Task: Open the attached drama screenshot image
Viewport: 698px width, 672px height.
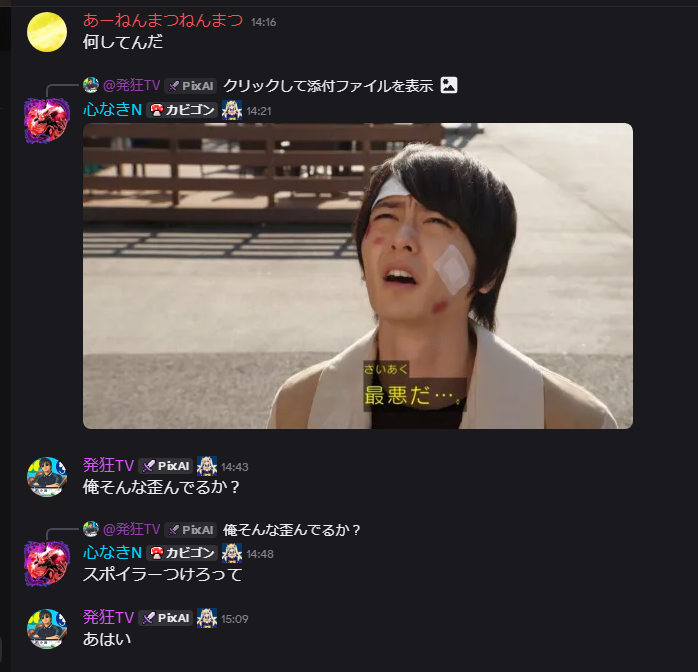Action: (x=357, y=275)
